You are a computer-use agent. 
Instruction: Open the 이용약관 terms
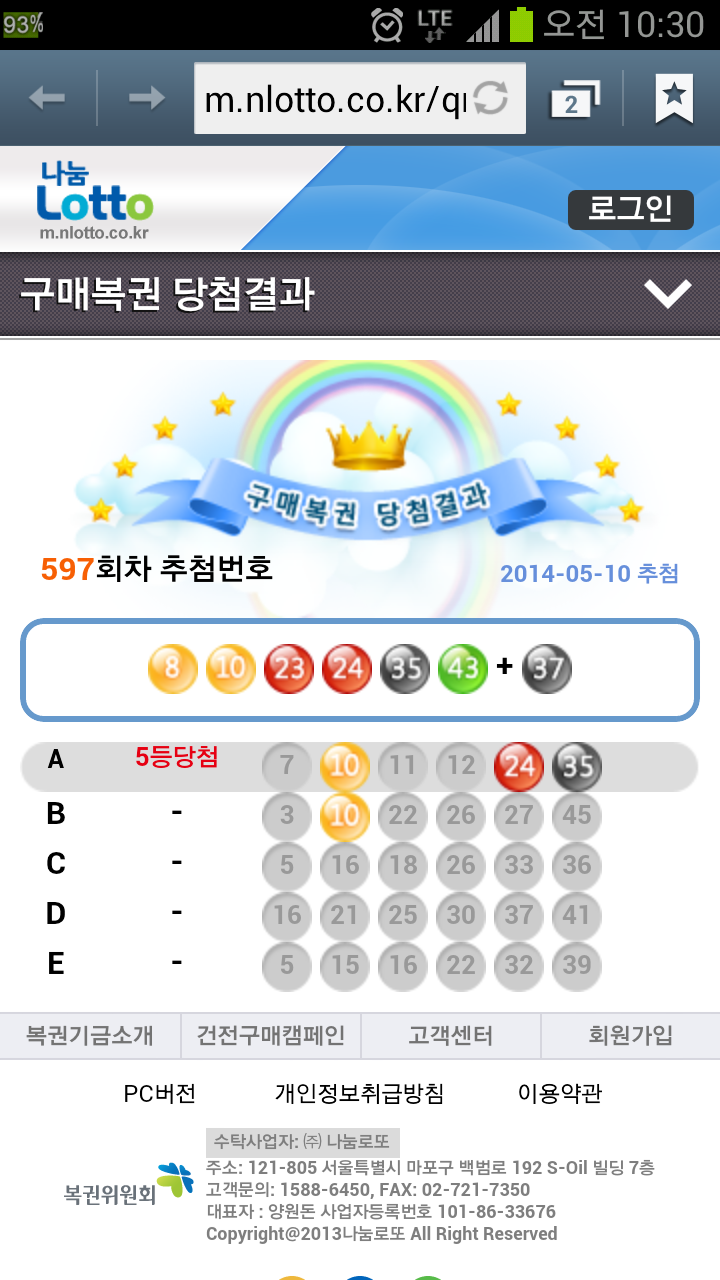click(560, 1094)
